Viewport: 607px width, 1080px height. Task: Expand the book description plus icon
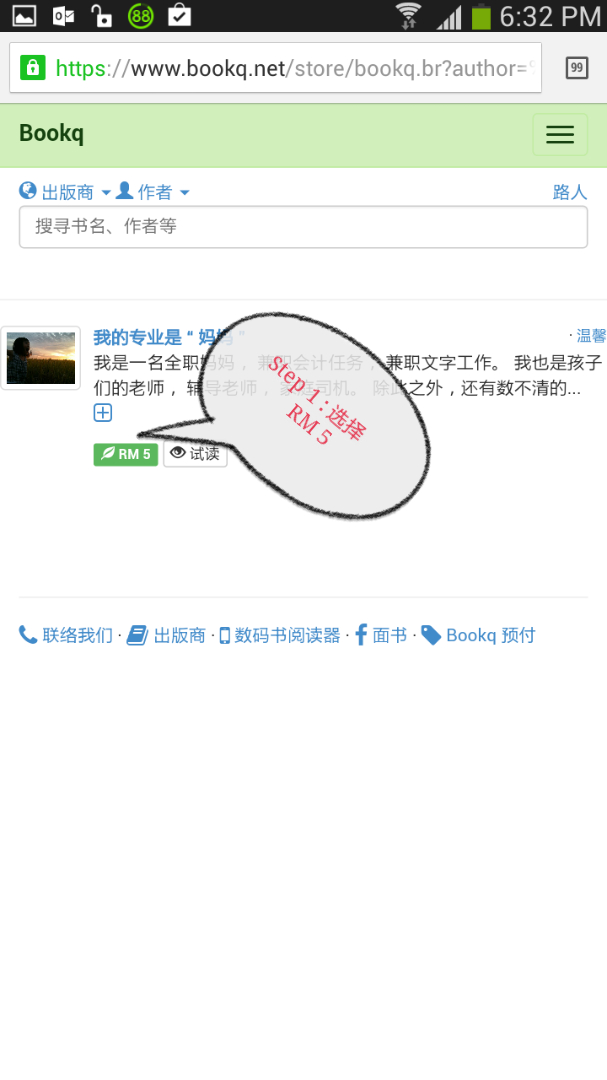click(103, 413)
